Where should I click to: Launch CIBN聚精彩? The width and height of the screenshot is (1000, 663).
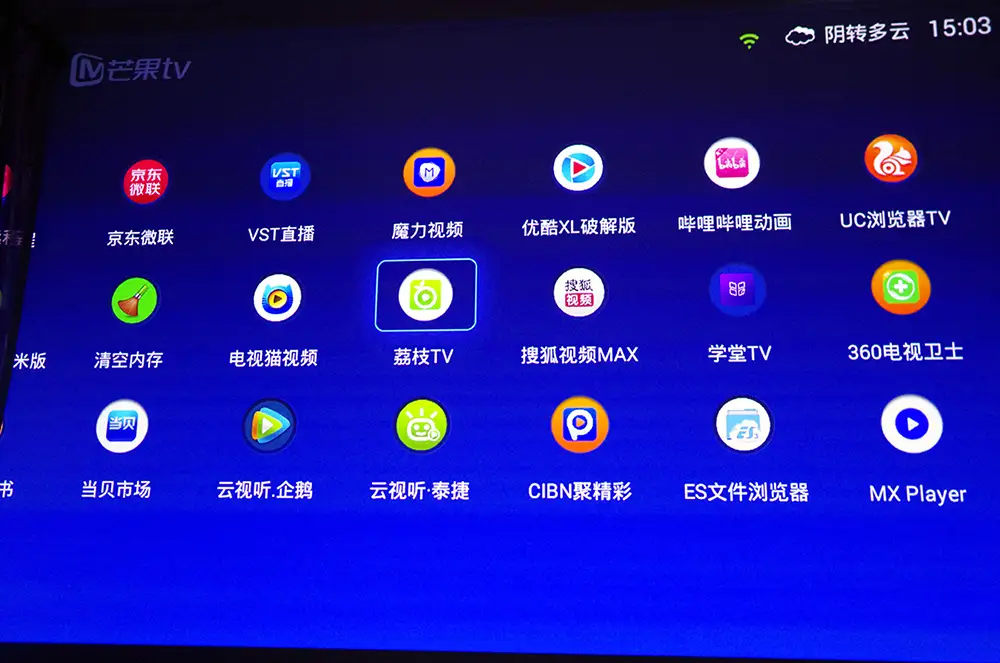coord(579,425)
